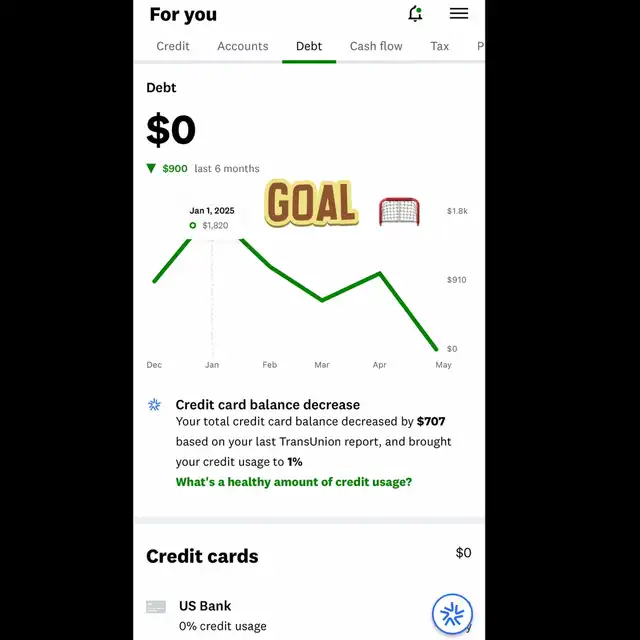Viewport: 640px width, 640px height.
Task: Open the US Bank credit card row
Action: click(x=286, y=616)
